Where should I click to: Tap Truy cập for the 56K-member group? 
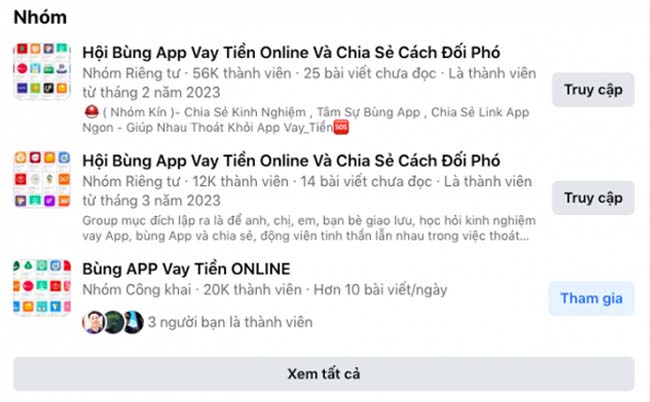(593, 90)
